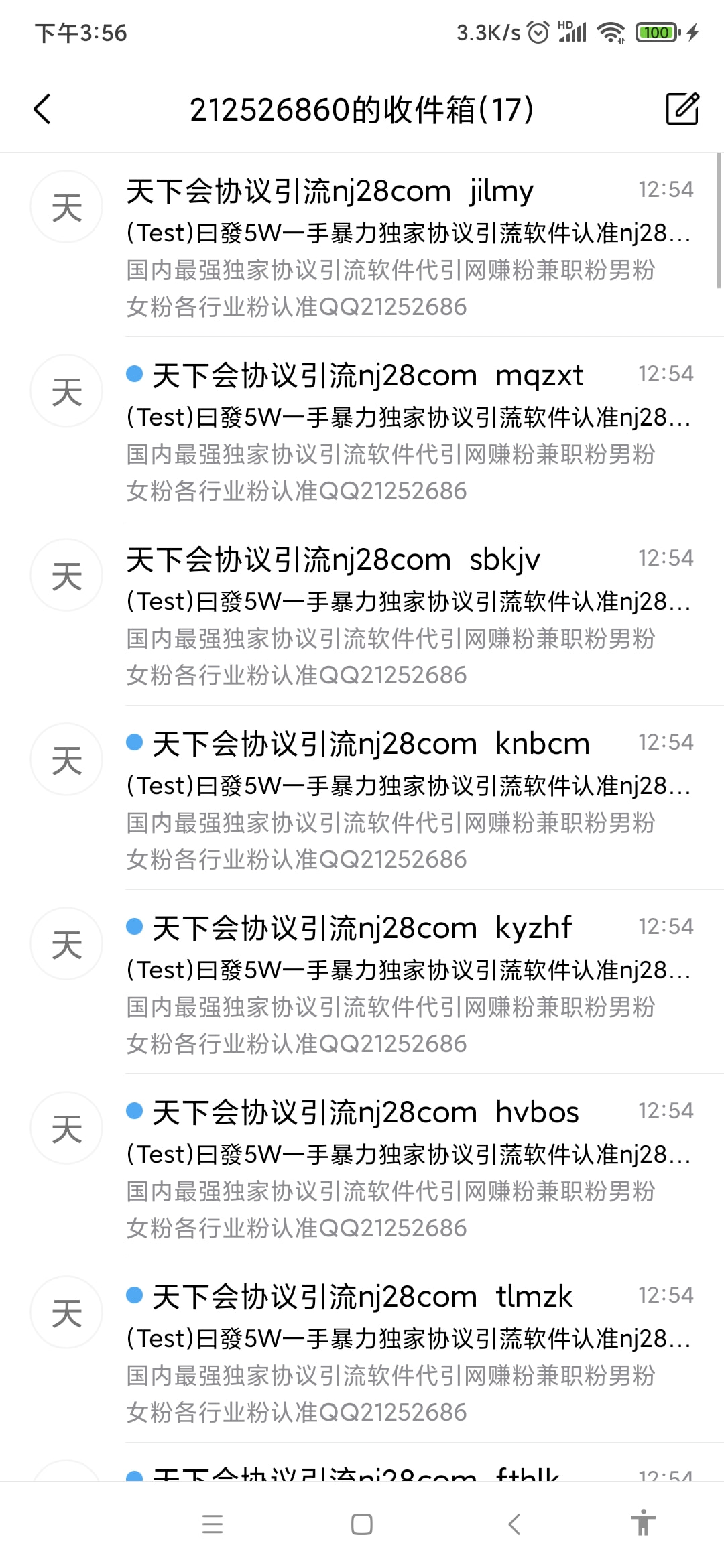Compose a new email

pyautogui.click(x=682, y=109)
